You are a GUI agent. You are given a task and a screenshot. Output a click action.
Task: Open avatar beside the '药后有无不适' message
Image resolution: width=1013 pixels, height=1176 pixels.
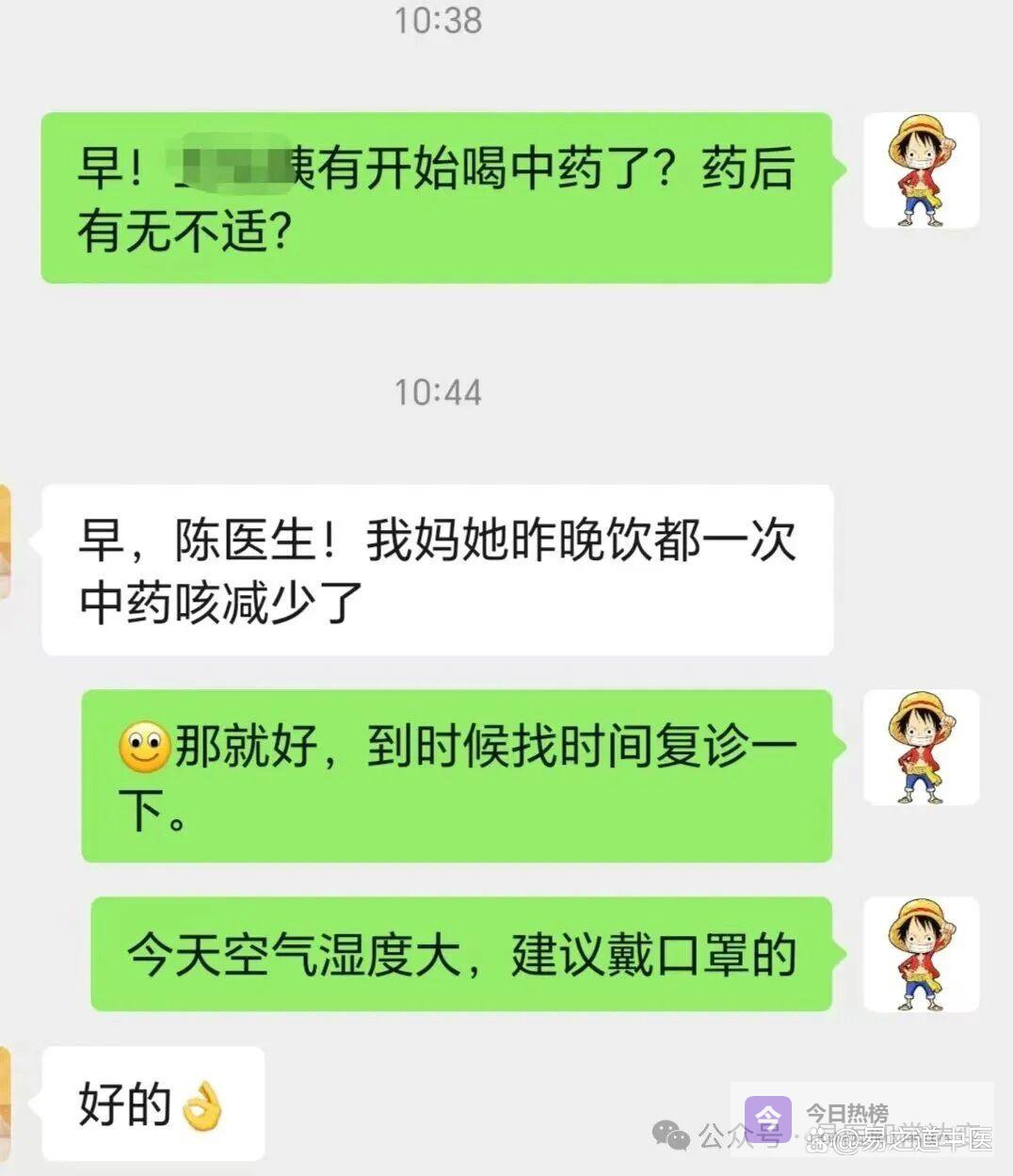tap(921, 170)
